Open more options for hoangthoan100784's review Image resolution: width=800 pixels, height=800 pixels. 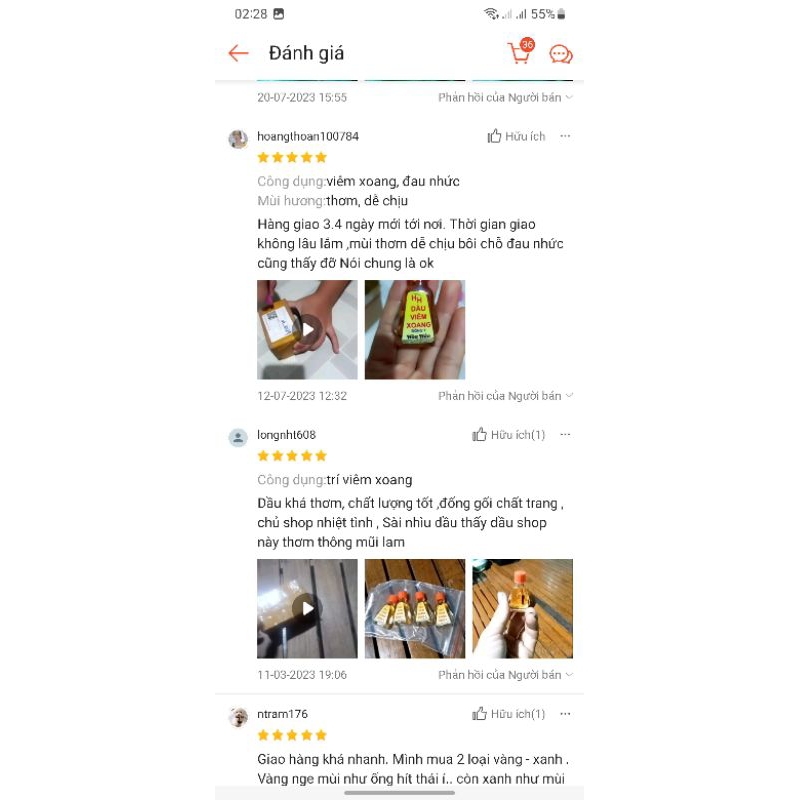tap(565, 136)
